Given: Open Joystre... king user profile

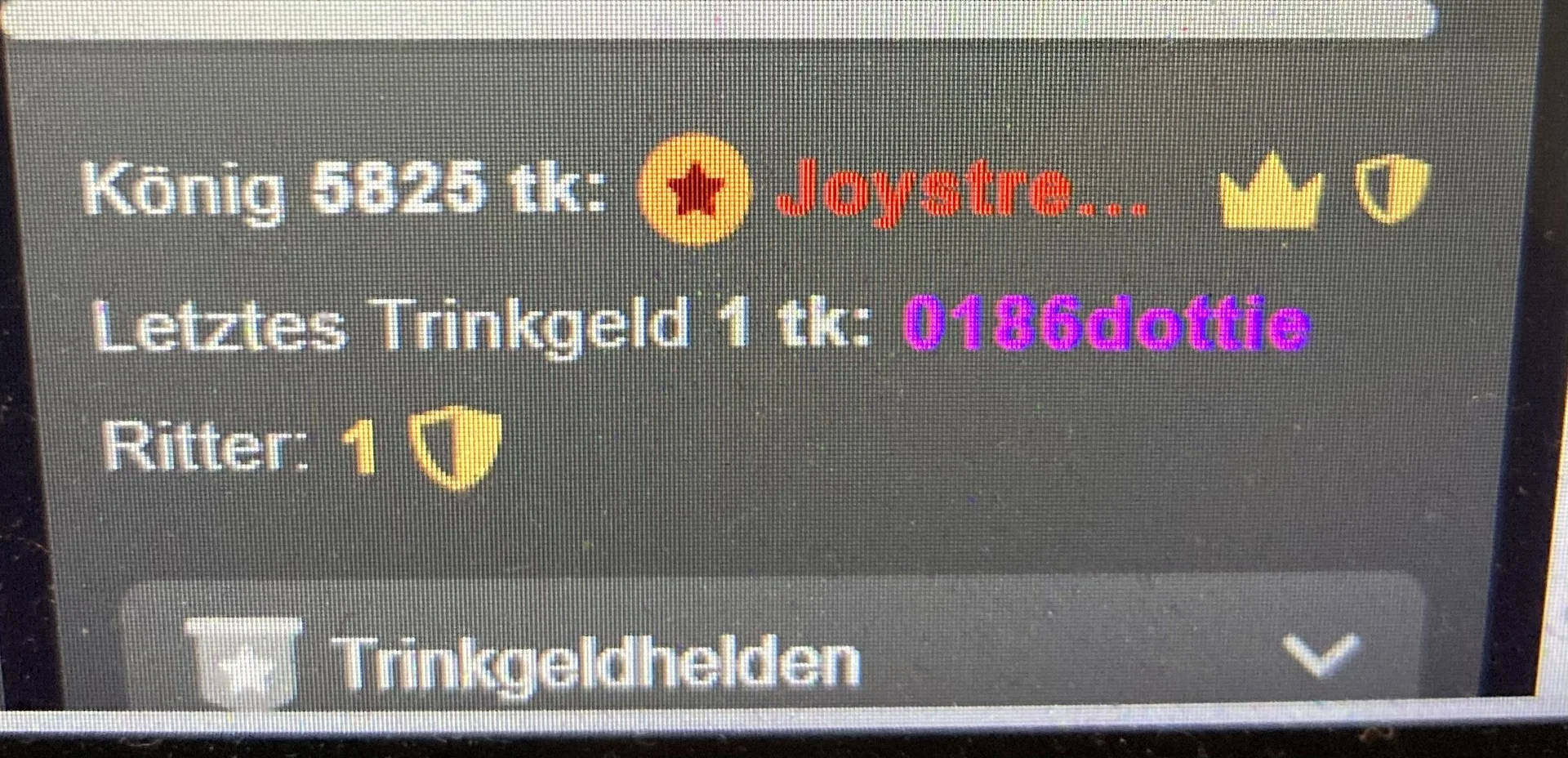Looking at the screenshot, I should 961,191.
